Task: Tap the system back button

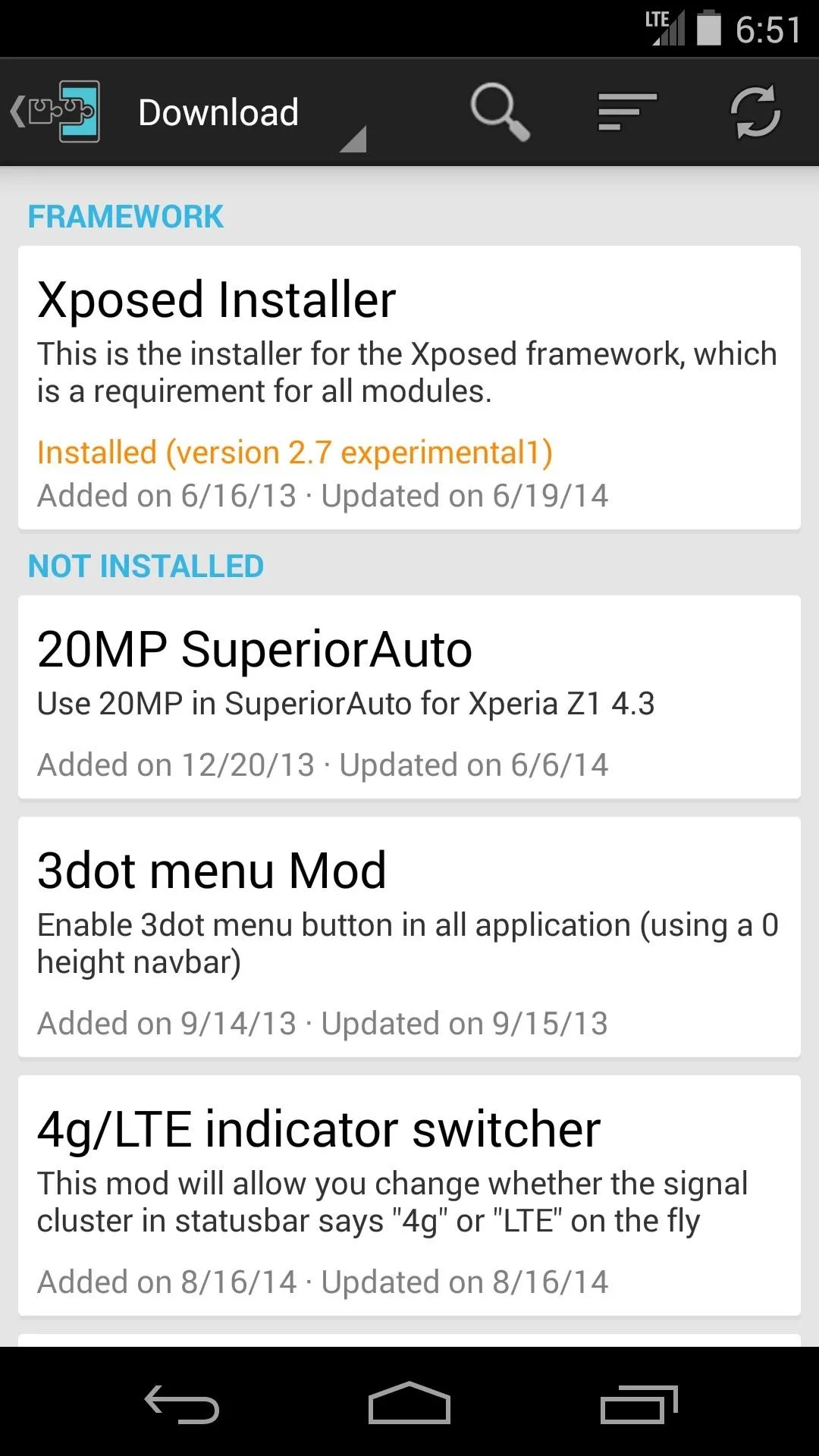Action: point(182,1404)
